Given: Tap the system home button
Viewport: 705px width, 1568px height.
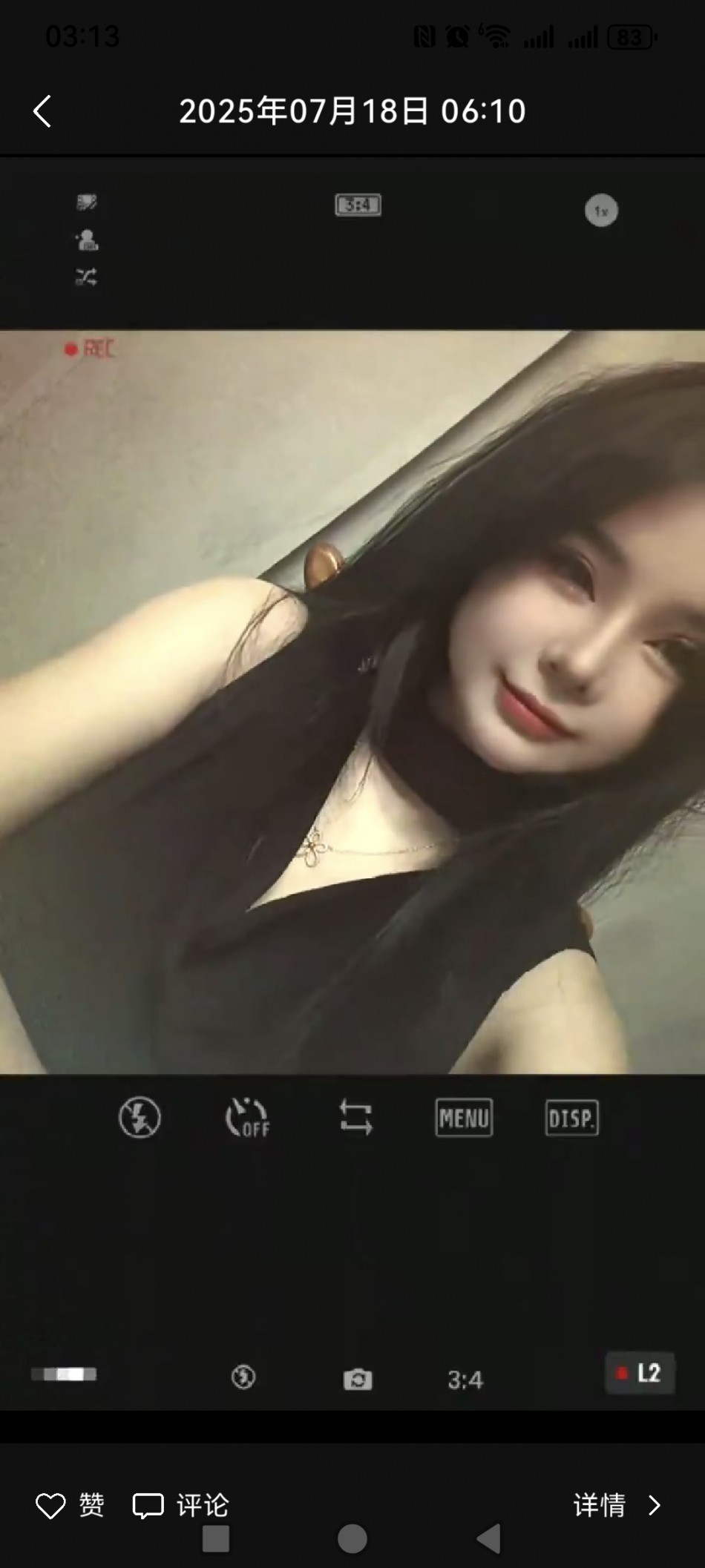Looking at the screenshot, I should [x=352, y=1539].
